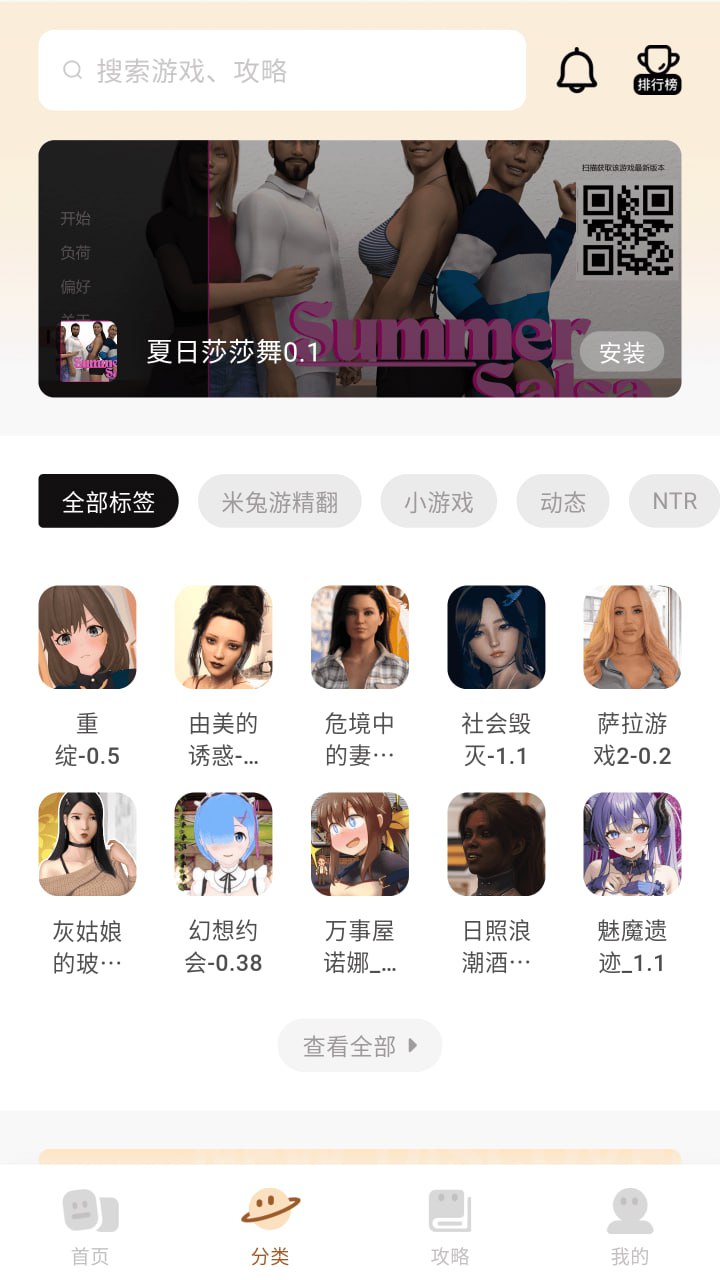Open the notifications bell
The image size is (720, 1280).
pyautogui.click(x=577, y=70)
